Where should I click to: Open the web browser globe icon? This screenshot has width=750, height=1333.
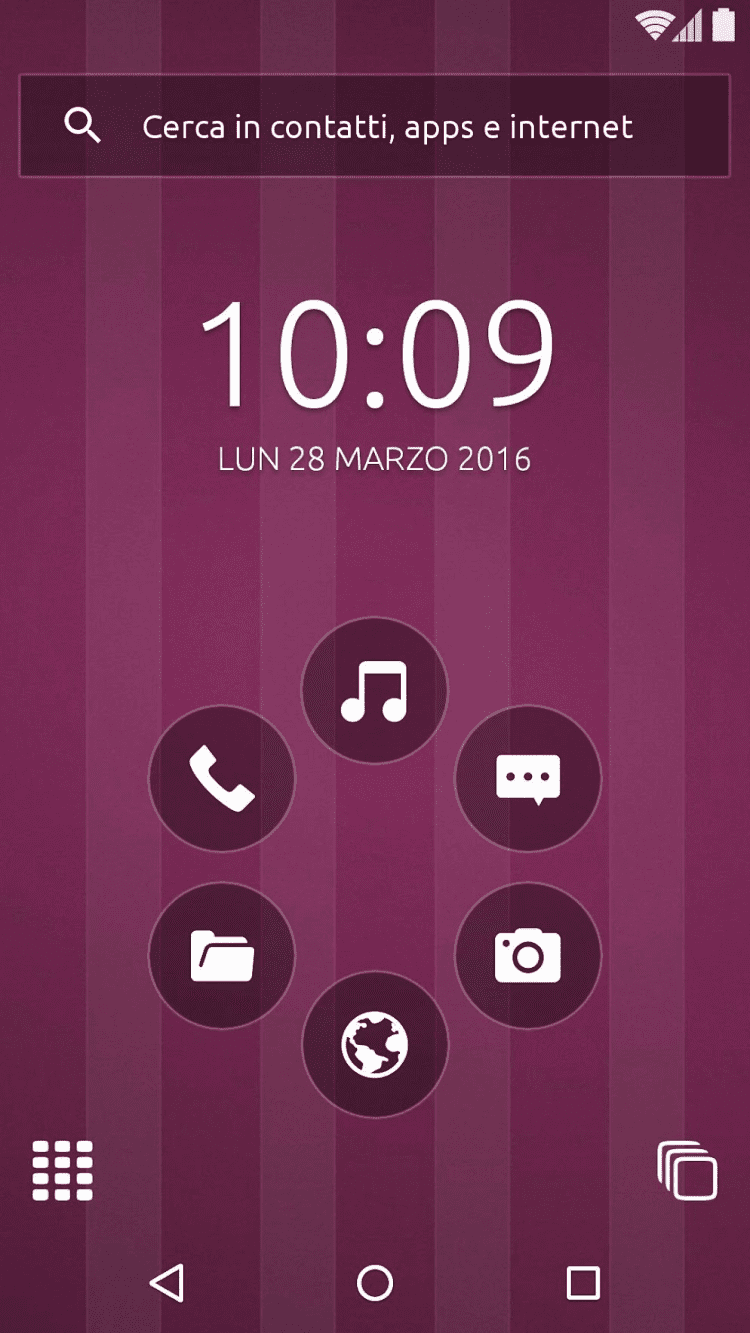(x=375, y=1045)
